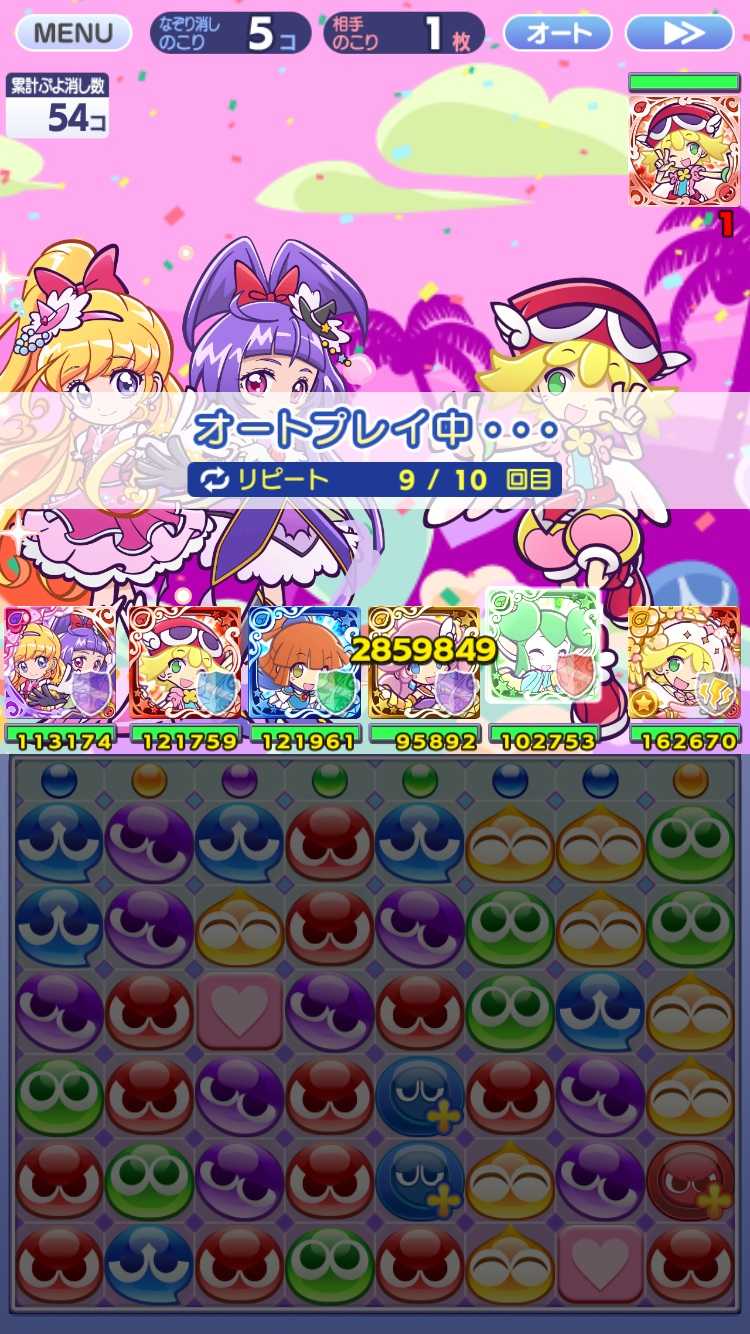The height and width of the screenshot is (1334, 750).
Task: Select the character card with 121759 HP
Action: click(x=185, y=664)
